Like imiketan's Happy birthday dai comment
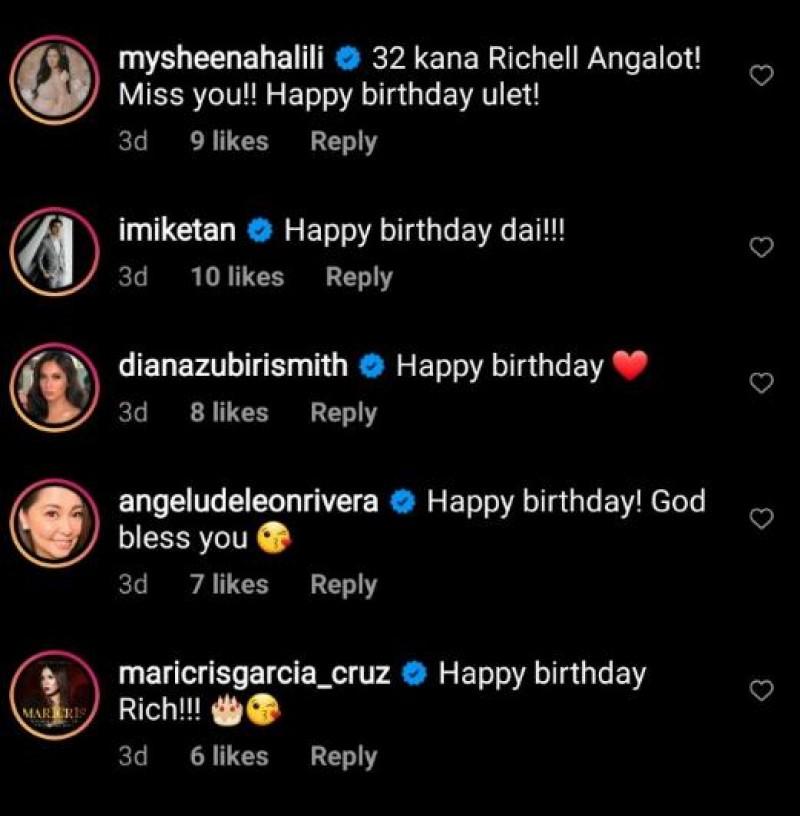 click(762, 247)
